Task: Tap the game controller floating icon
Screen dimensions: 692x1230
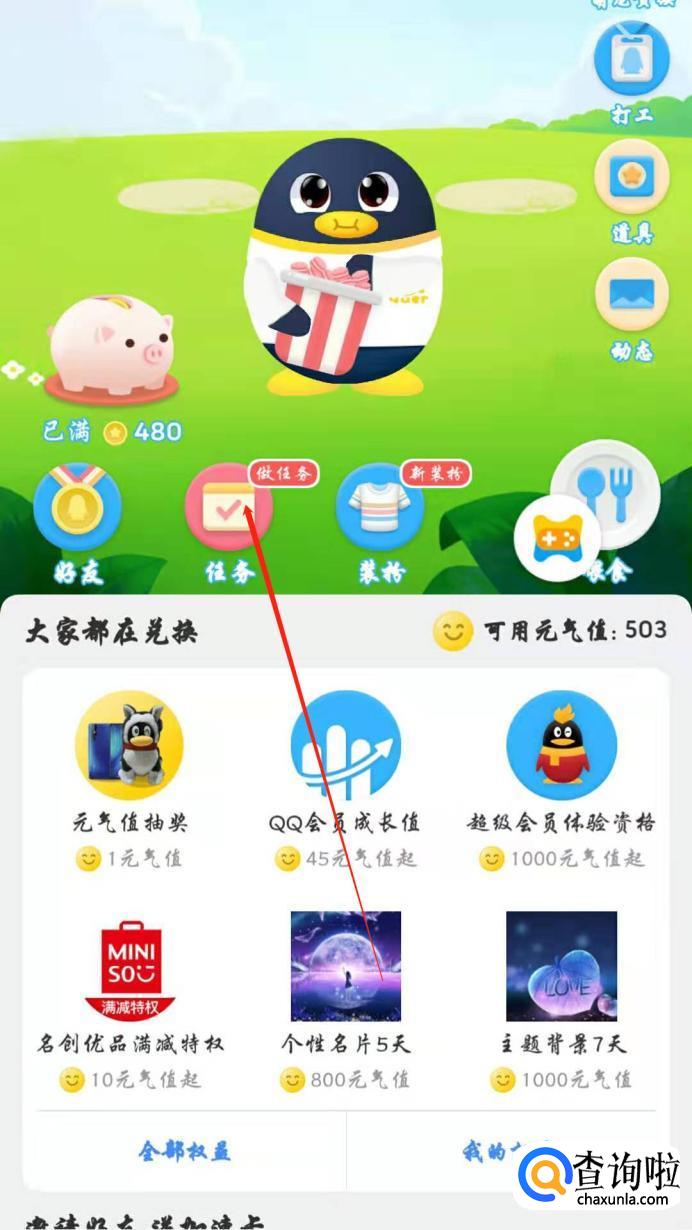Action: (557, 539)
